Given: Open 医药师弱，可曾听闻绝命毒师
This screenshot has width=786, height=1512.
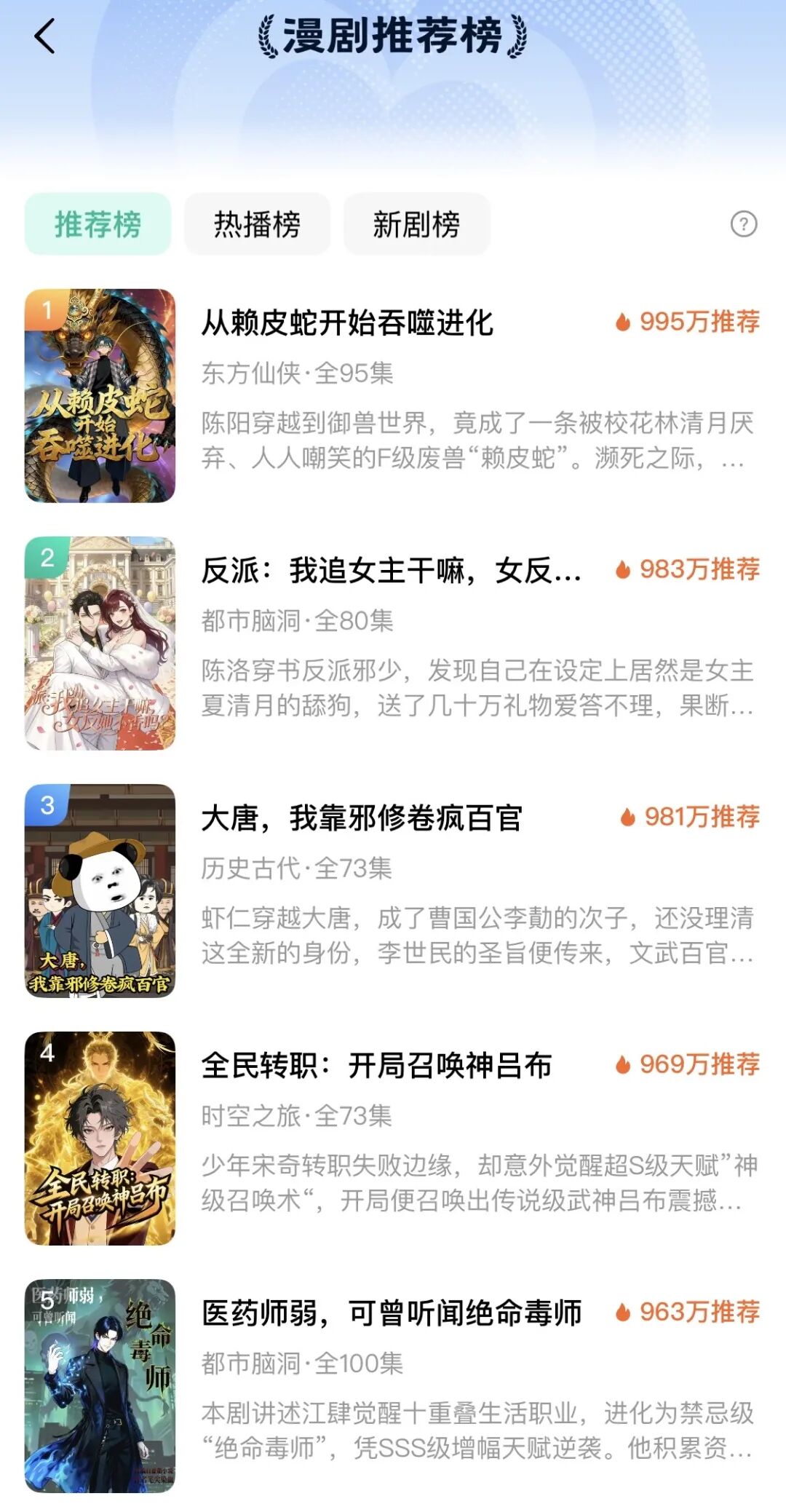Looking at the screenshot, I should [392, 1313].
